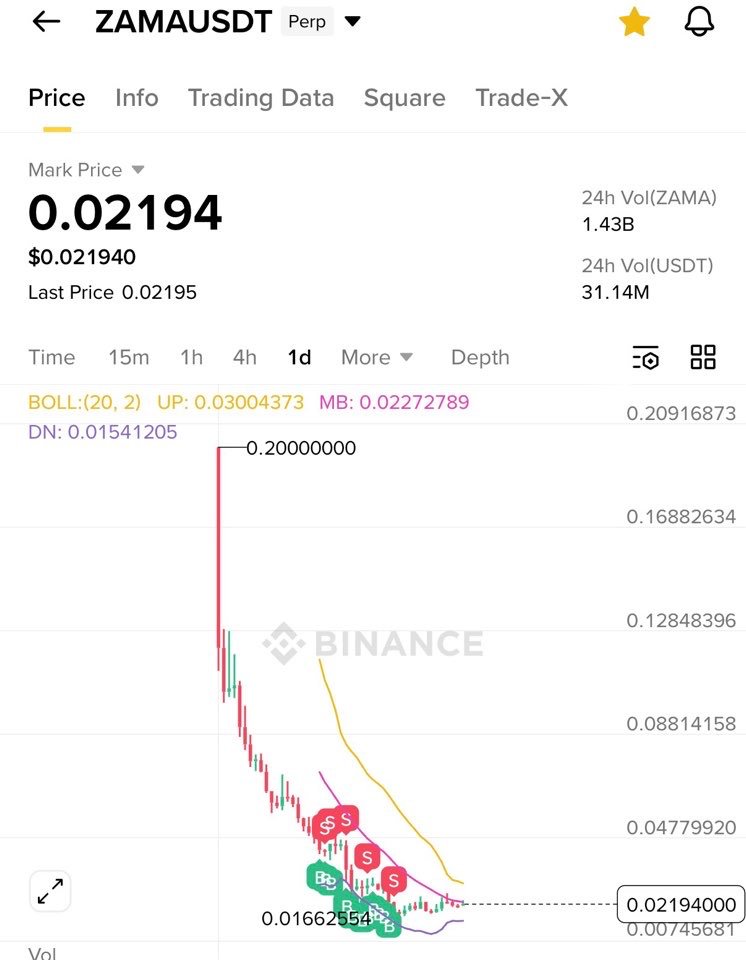Go back using the arrow icon
The height and width of the screenshot is (960, 746).
click(x=46, y=22)
